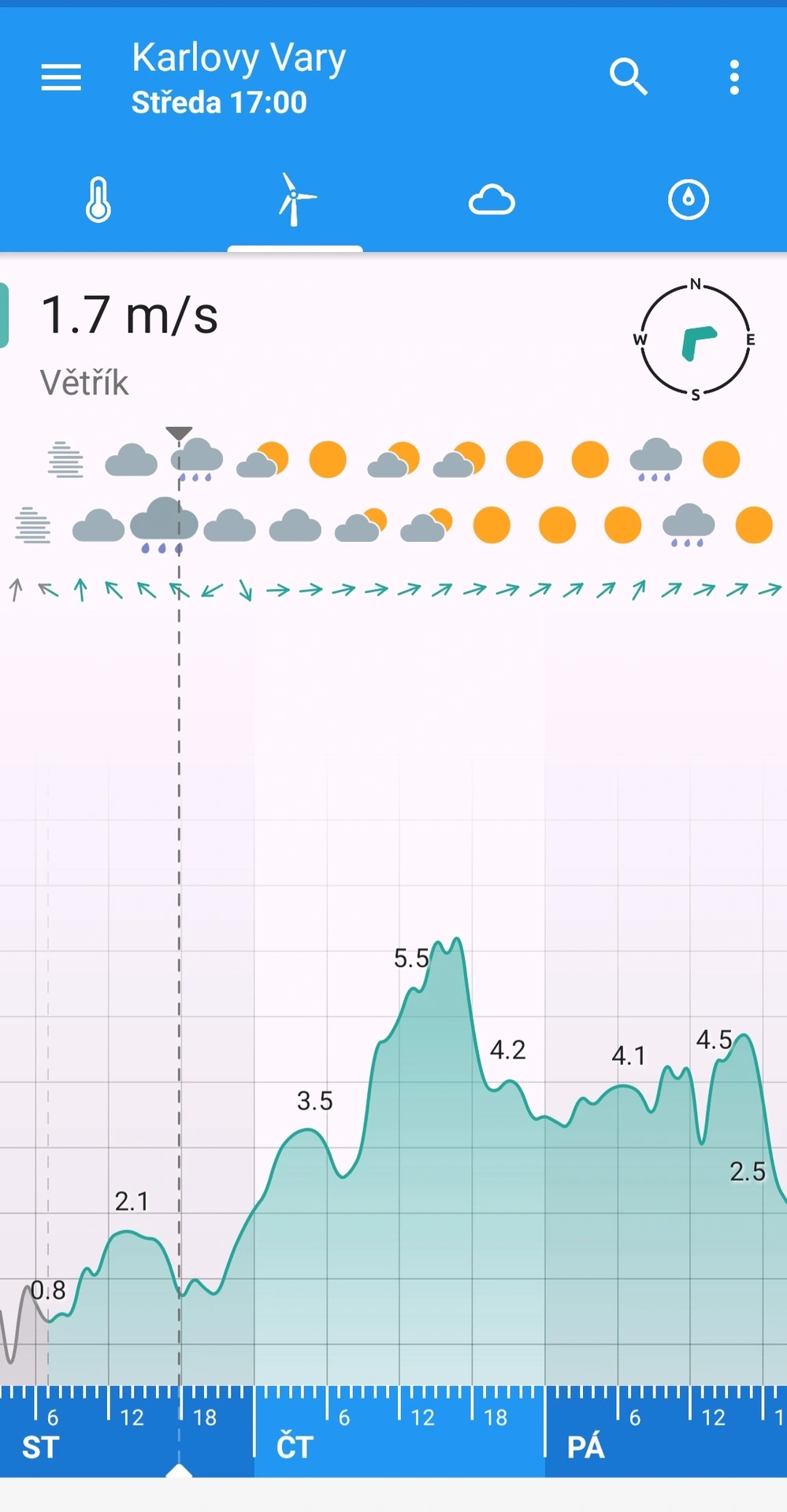This screenshot has width=787, height=1512.
Task: Jump to ČT on the timeline
Action: [x=295, y=1447]
